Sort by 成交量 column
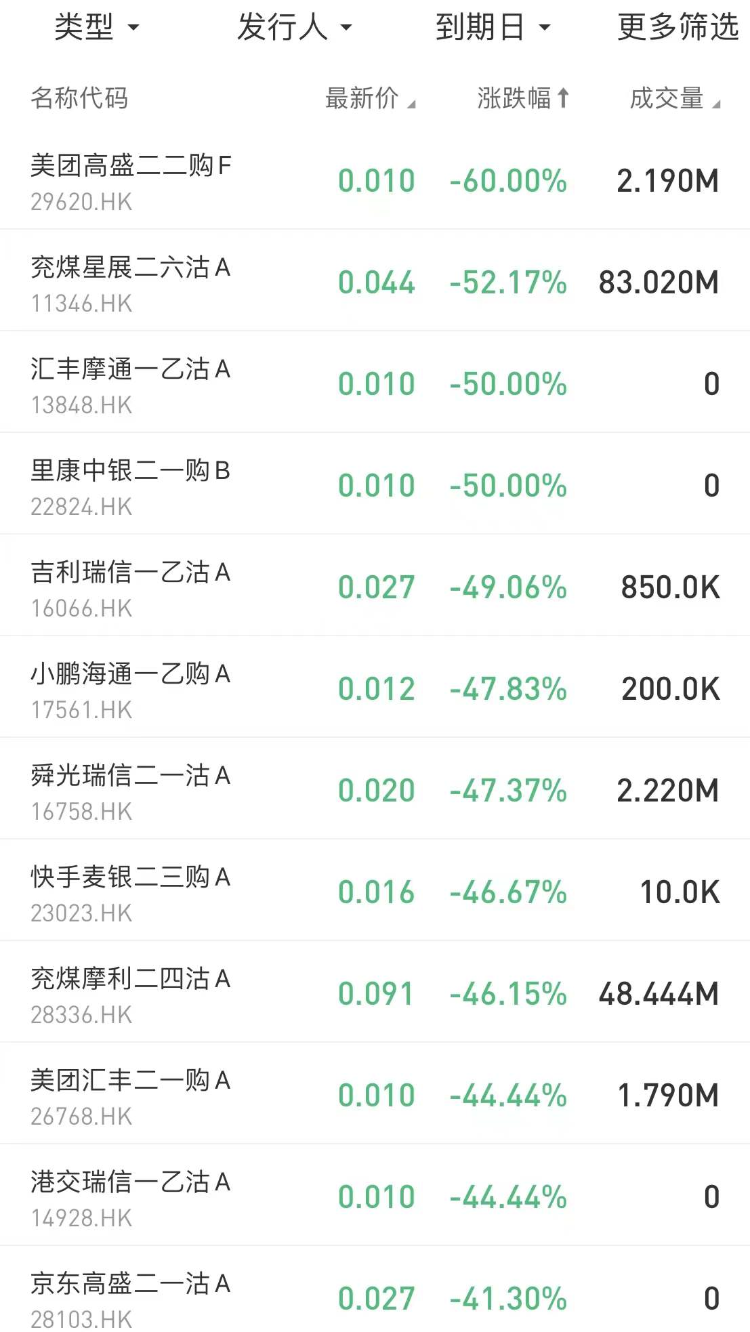 [674, 98]
